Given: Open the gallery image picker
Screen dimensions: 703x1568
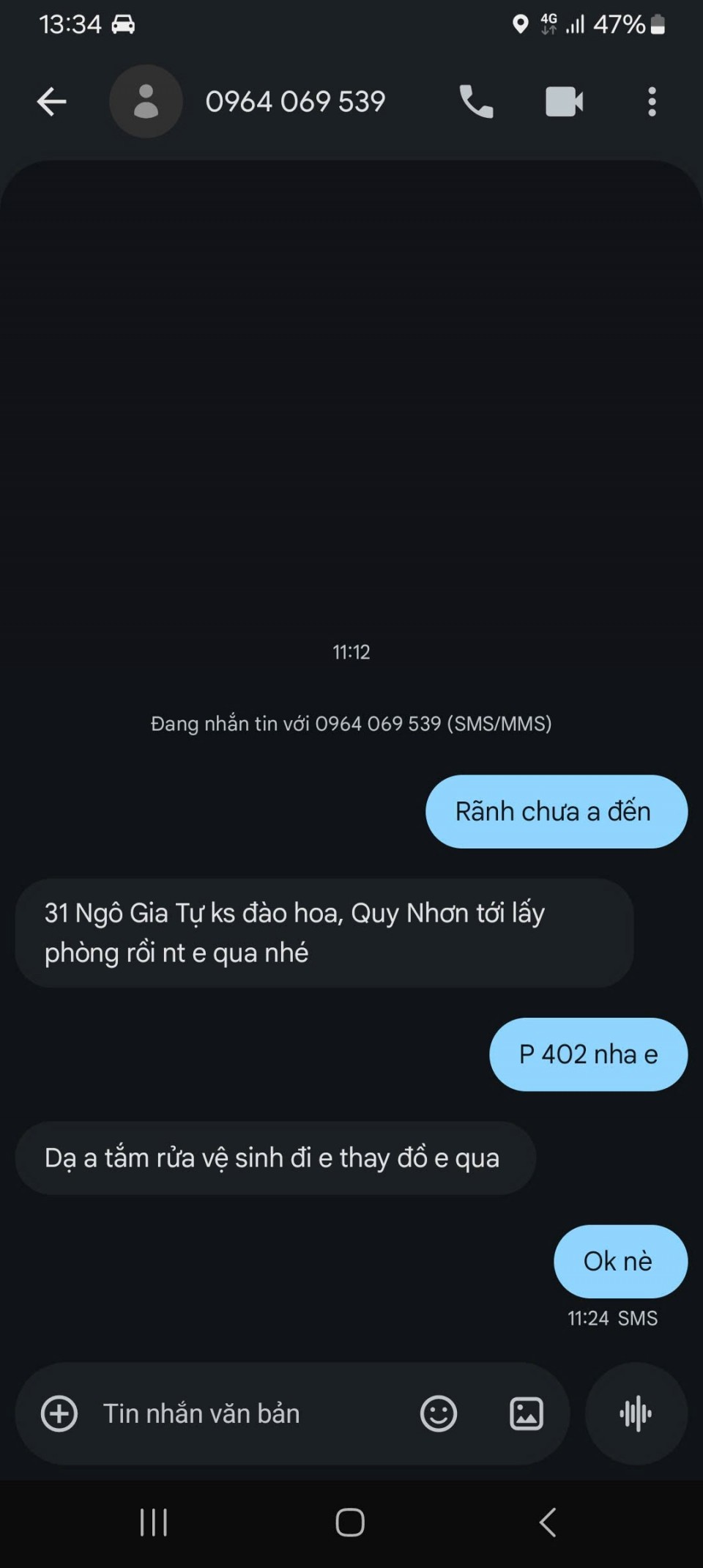Looking at the screenshot, I should 527,1413.
